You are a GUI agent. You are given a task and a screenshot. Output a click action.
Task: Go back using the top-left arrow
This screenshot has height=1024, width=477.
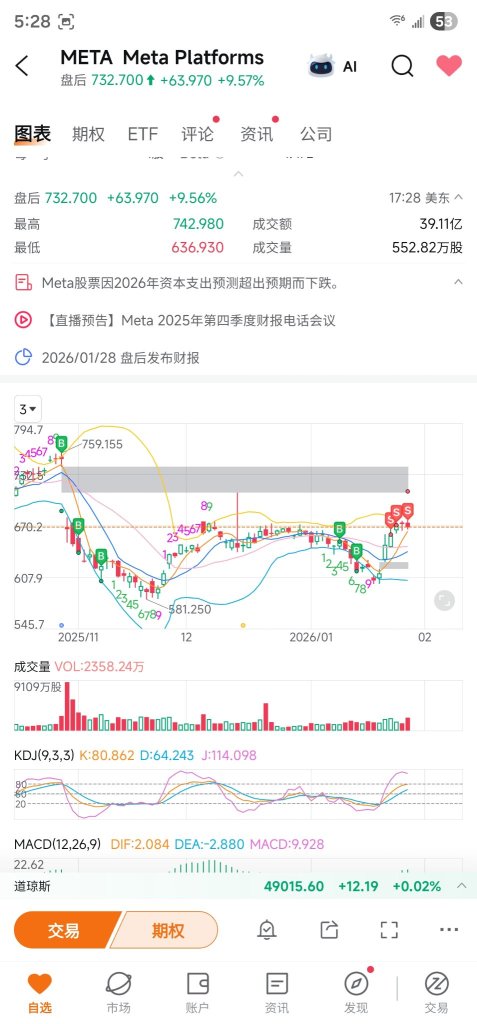coord(22,66)
